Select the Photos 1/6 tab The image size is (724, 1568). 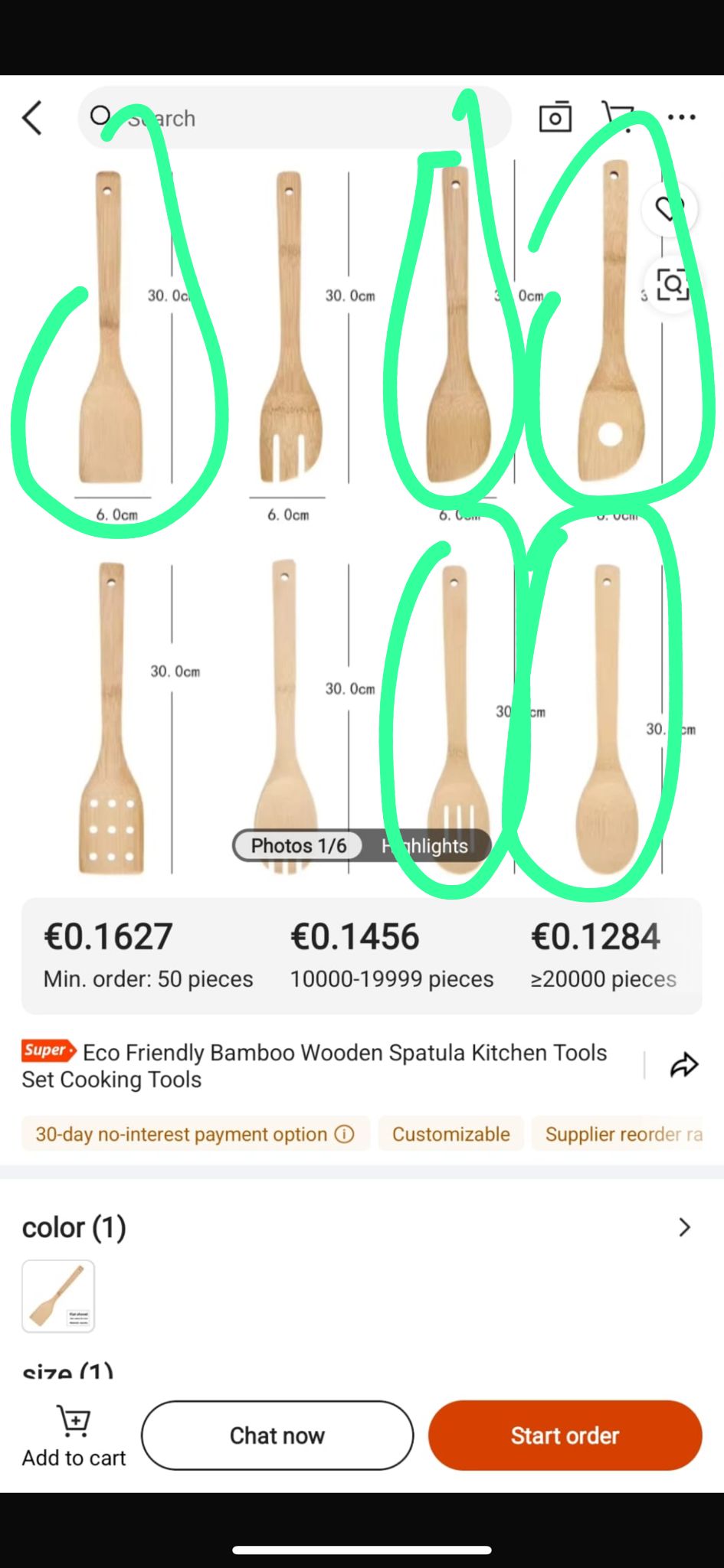298,845
